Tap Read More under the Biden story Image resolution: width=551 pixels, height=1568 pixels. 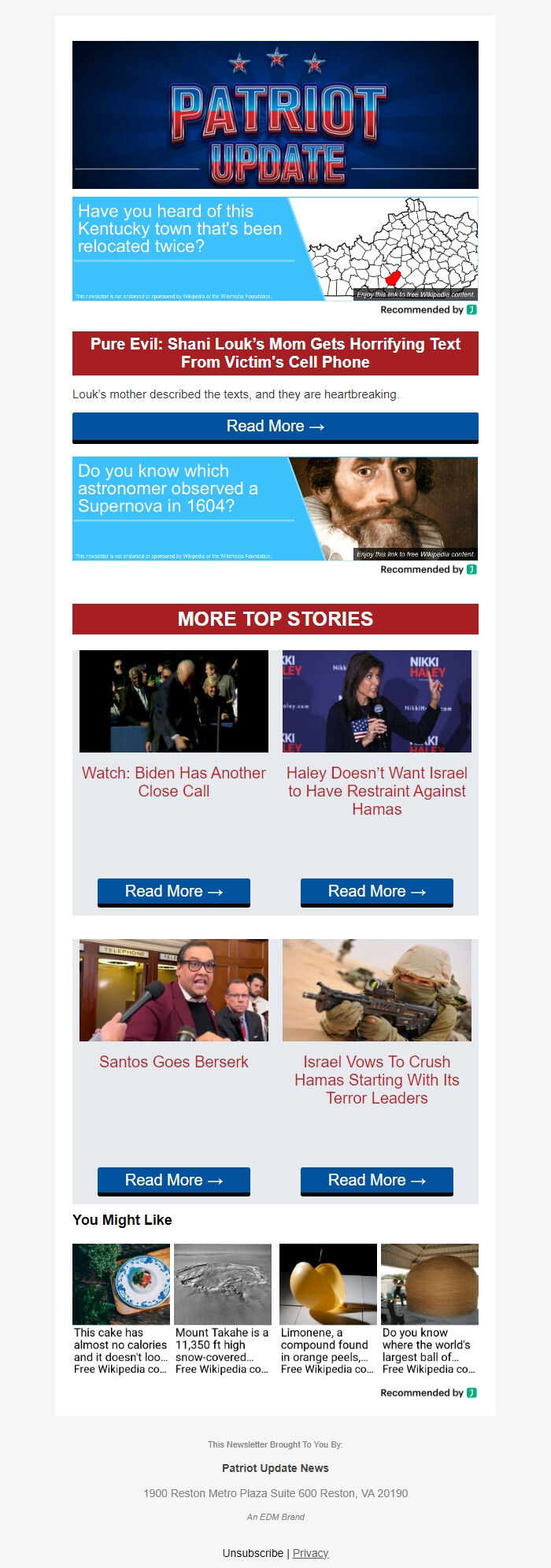(174, 892)
